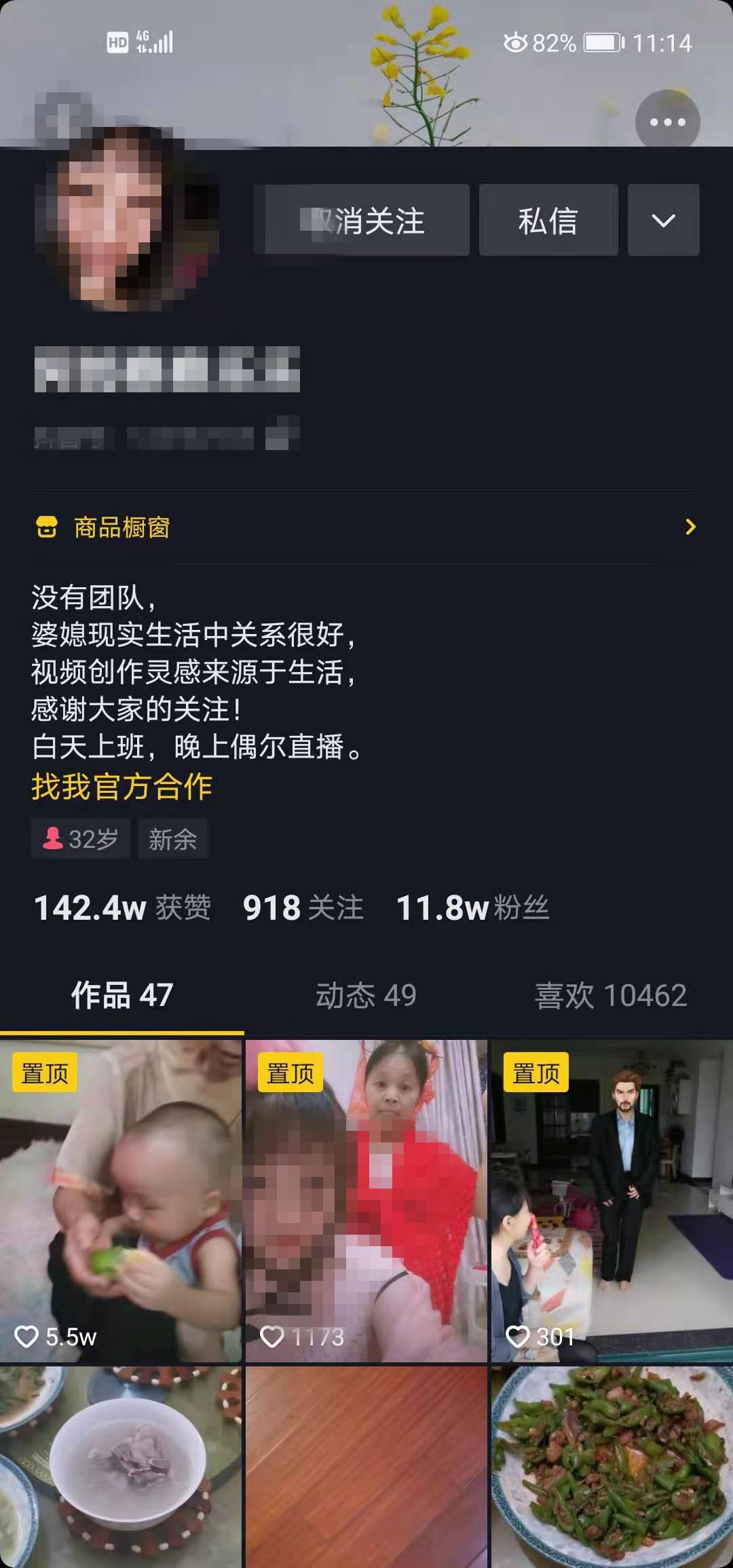The height and width of the screenshot is (1568, 733).
Task: Open the green pepper stir-fry video
Action: click(612, 1466)
